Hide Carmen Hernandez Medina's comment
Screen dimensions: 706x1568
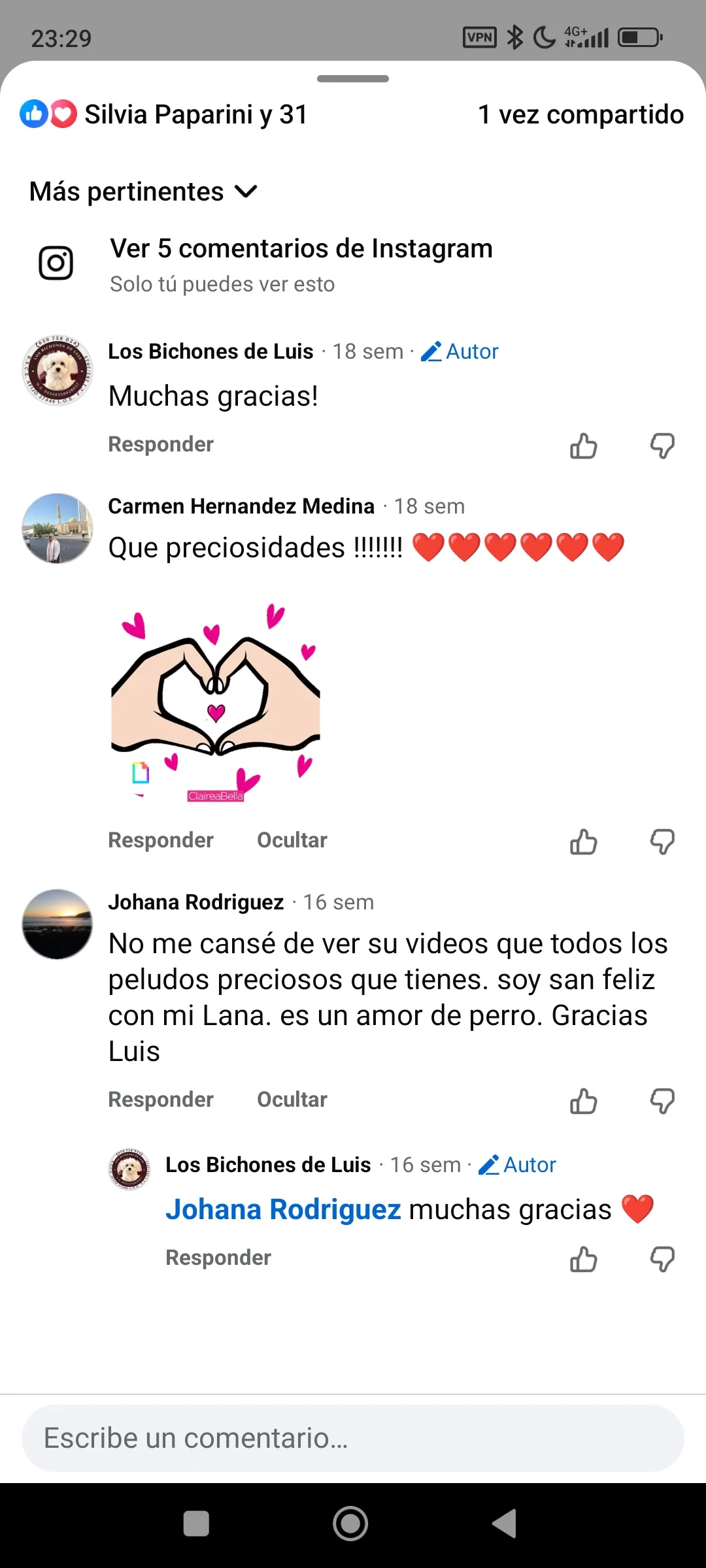[292, 840]
